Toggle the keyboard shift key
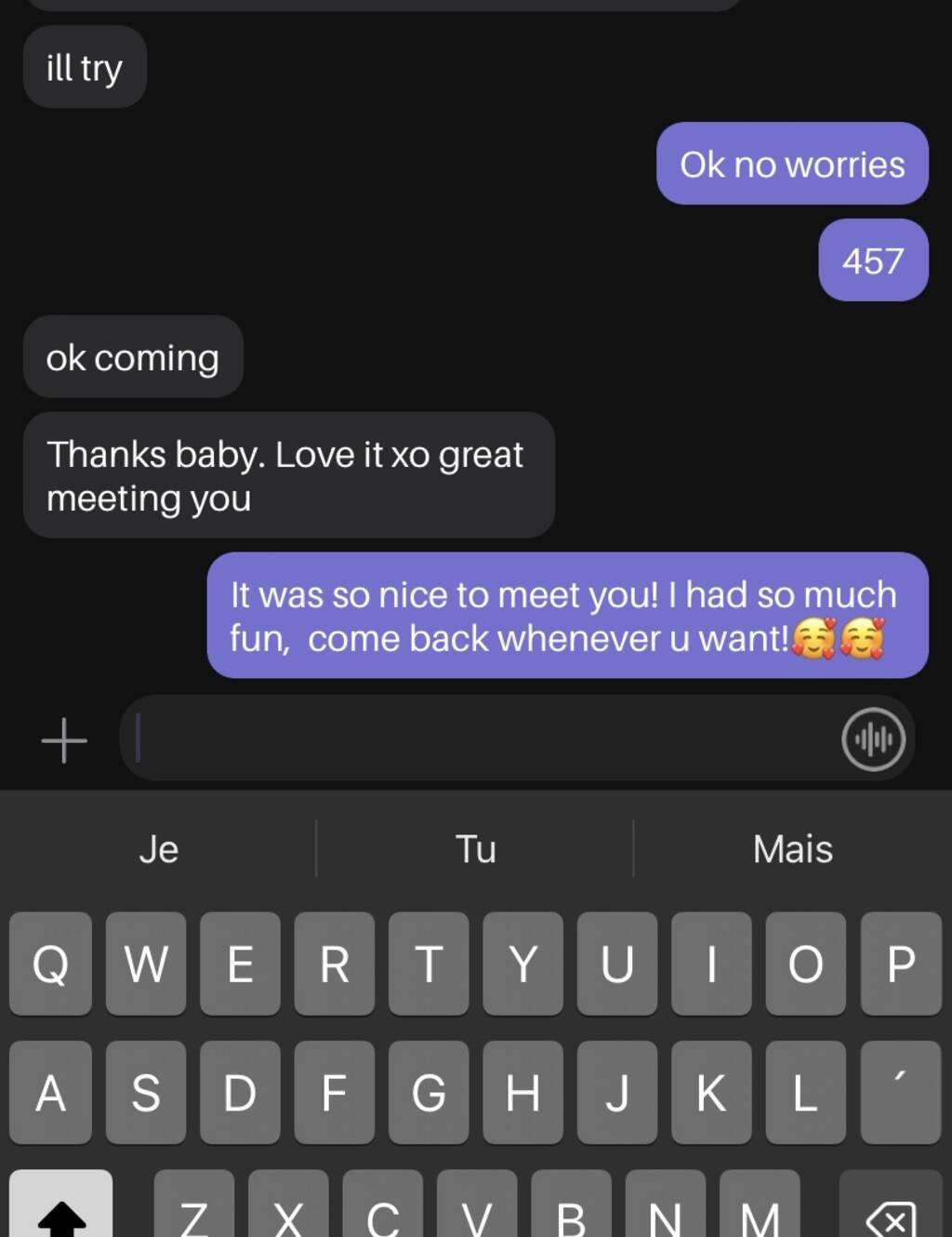Screen dimensions: 952x1237 point(61,1212)
